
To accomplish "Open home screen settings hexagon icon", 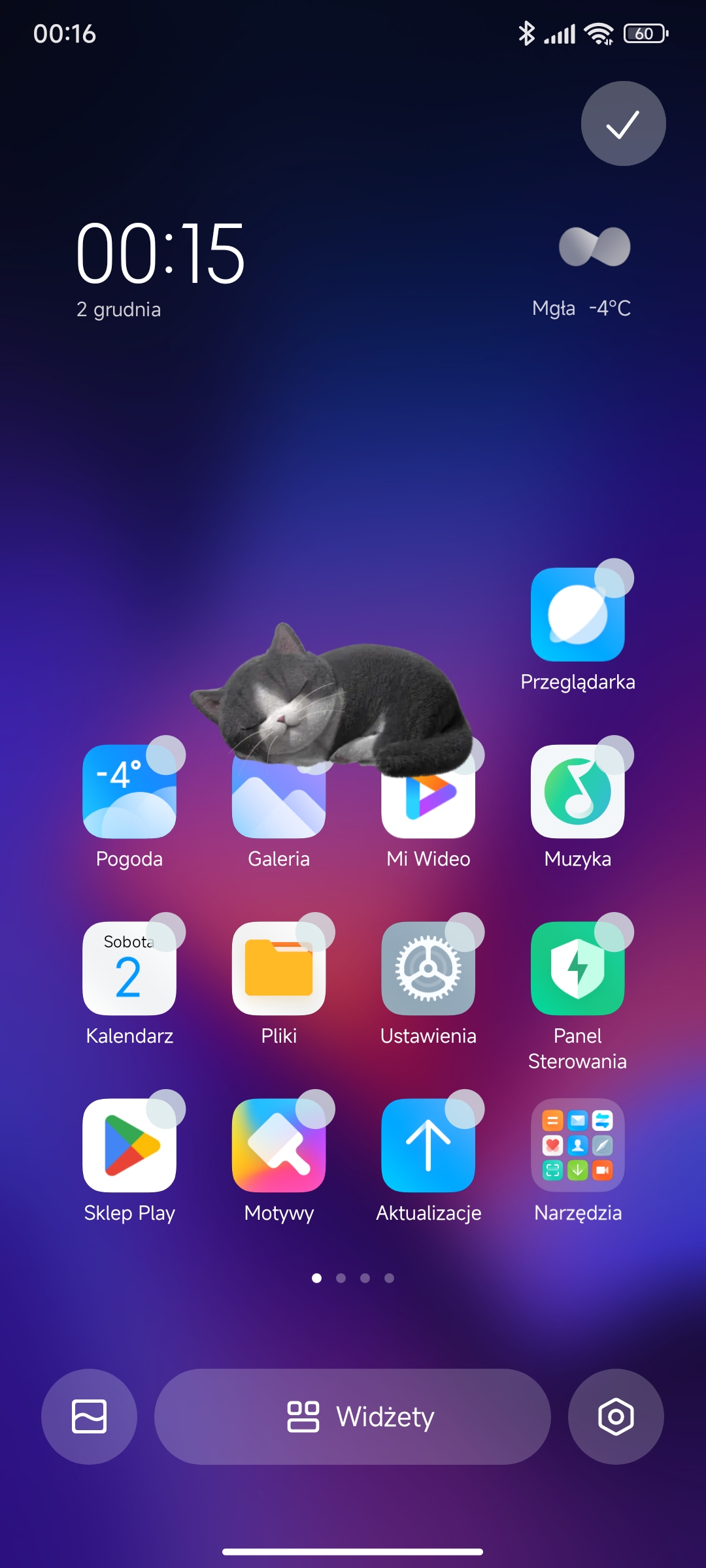I will (616, 1416).
